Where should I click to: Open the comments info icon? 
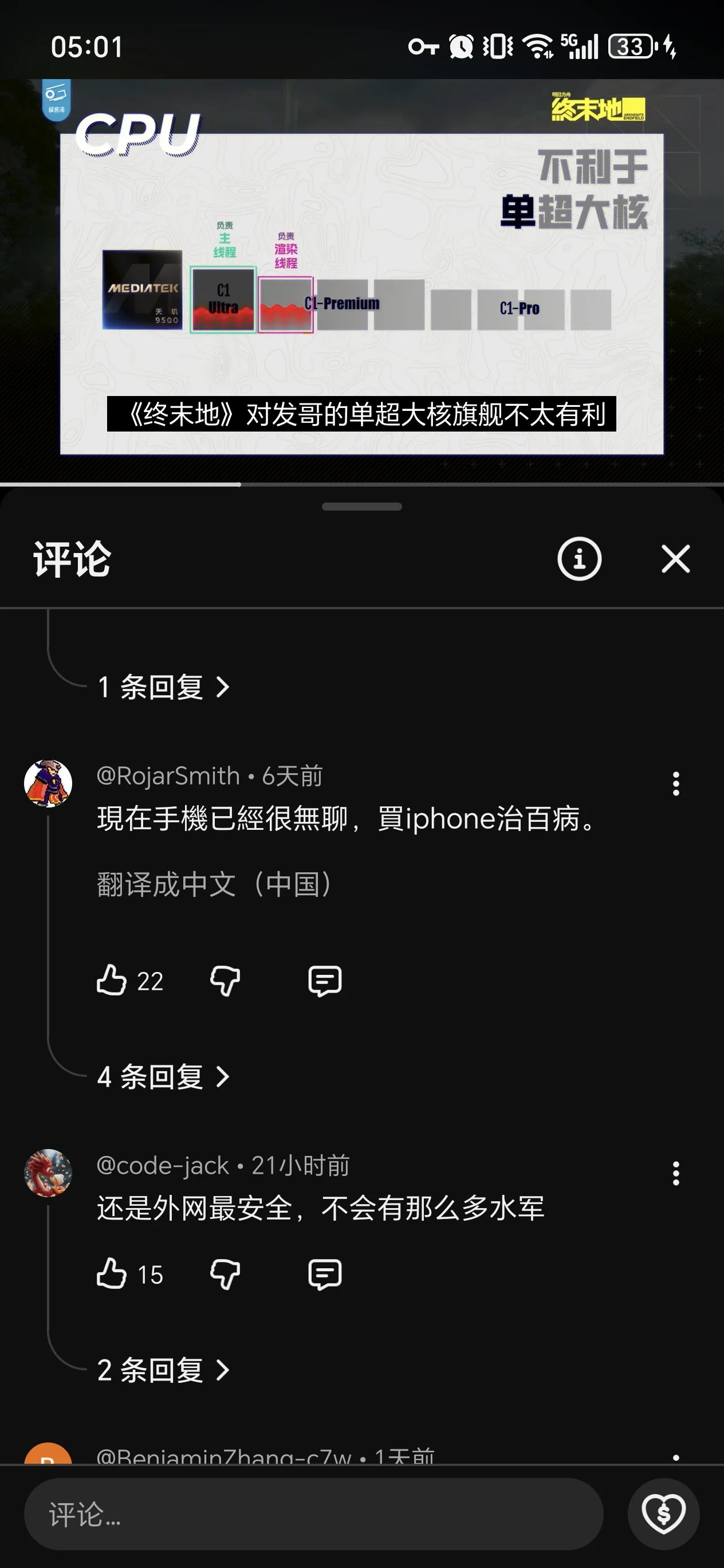coord(579,559)
